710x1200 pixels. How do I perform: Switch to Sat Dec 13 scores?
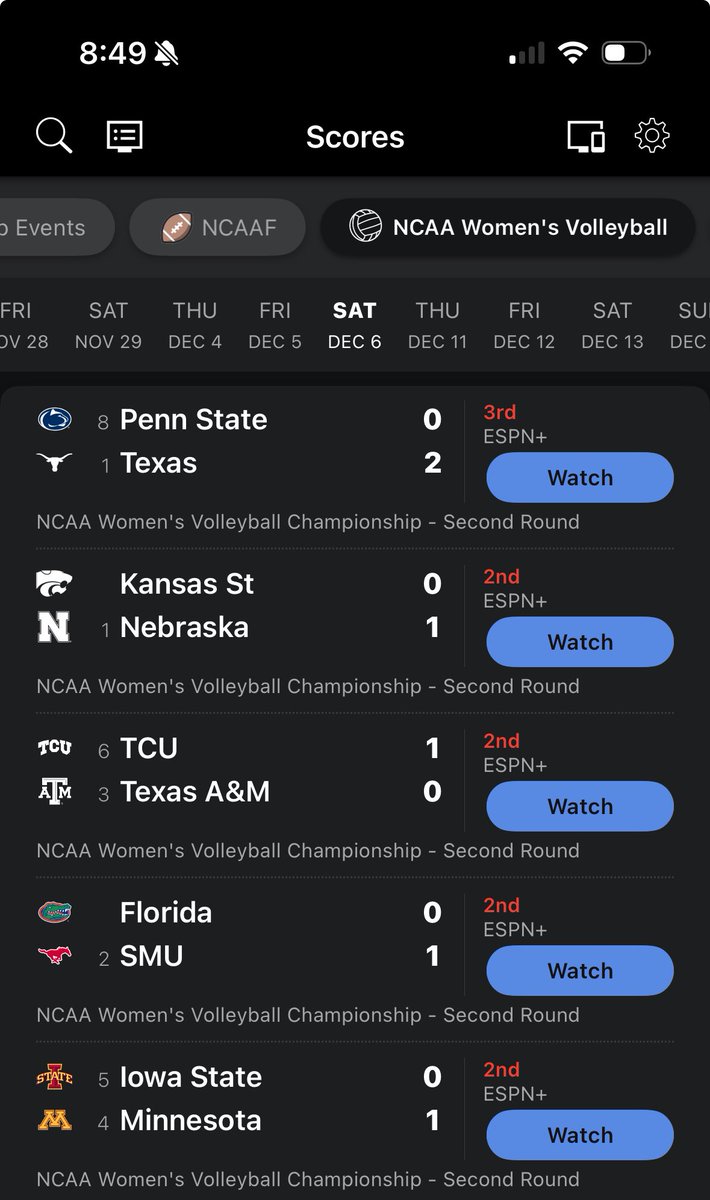click(612, 325)
